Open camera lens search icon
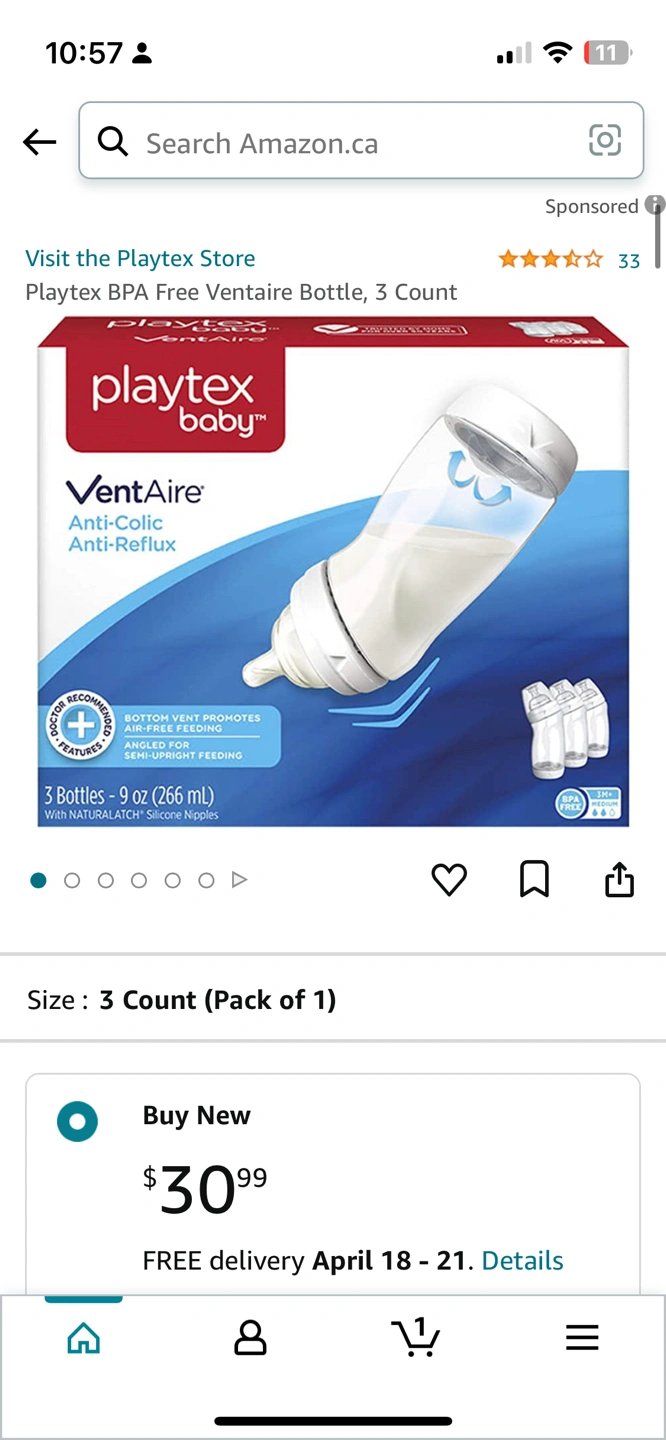Screen dimensions: 666x1440 pyautogui.click(x=605, y=141)
